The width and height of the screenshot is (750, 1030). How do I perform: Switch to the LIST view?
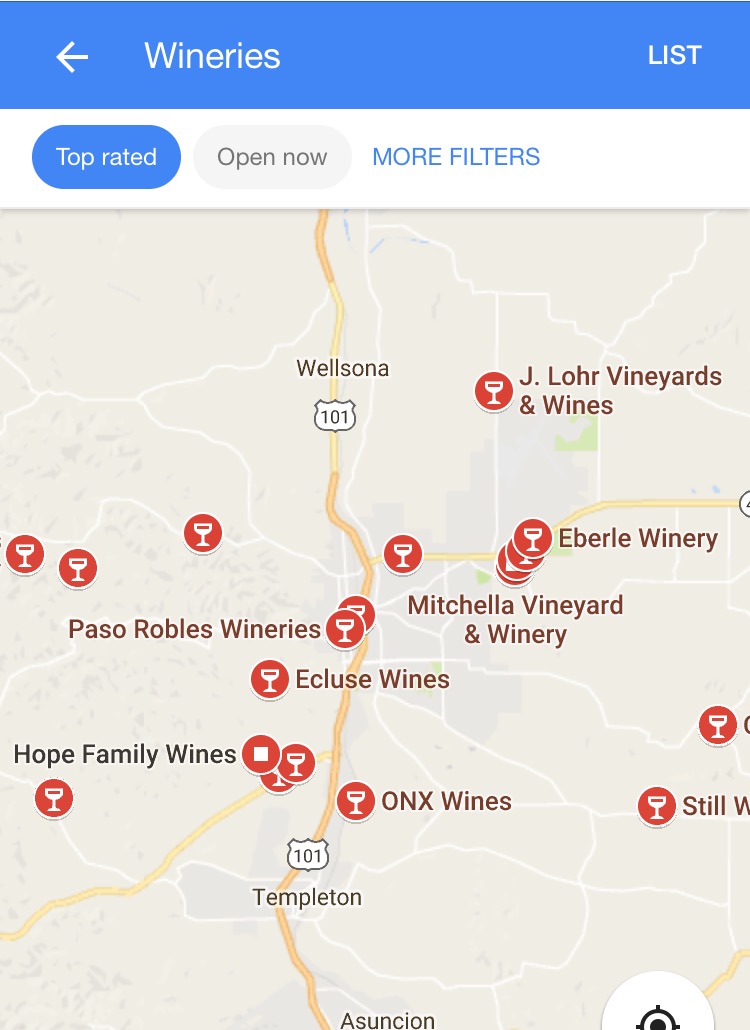674,56
